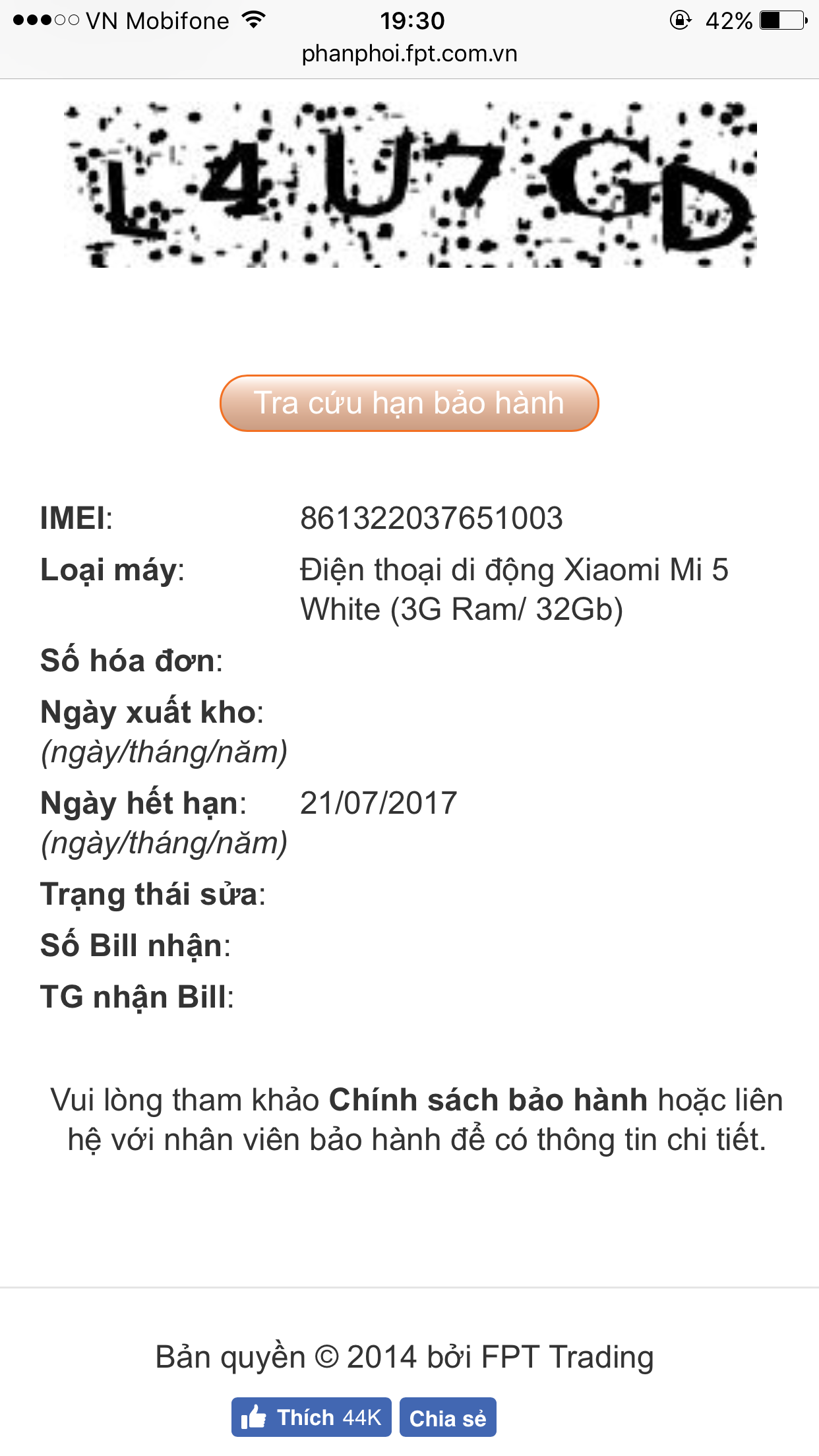Like the page with Thích button
Viewport: 819px width, 1456px height.
click(x=311, y=1417)
